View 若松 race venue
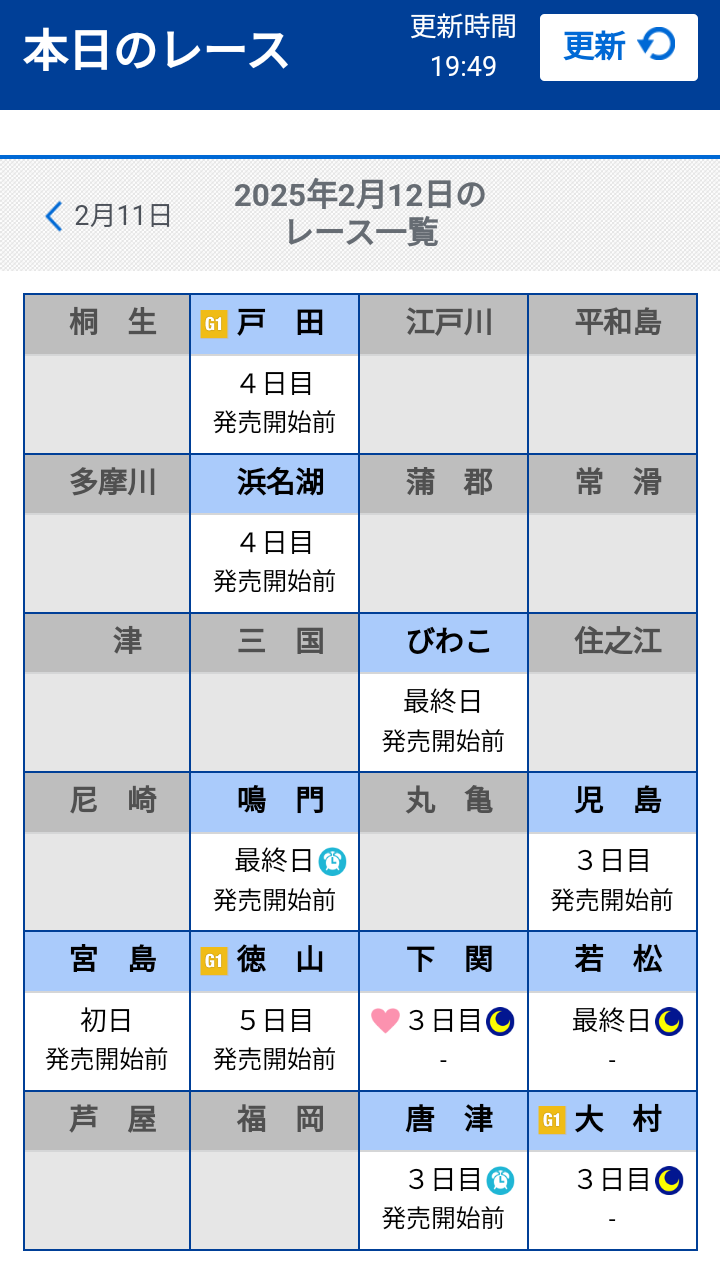This screenshot has width=720, height=1263. [x=612, y=1010]
